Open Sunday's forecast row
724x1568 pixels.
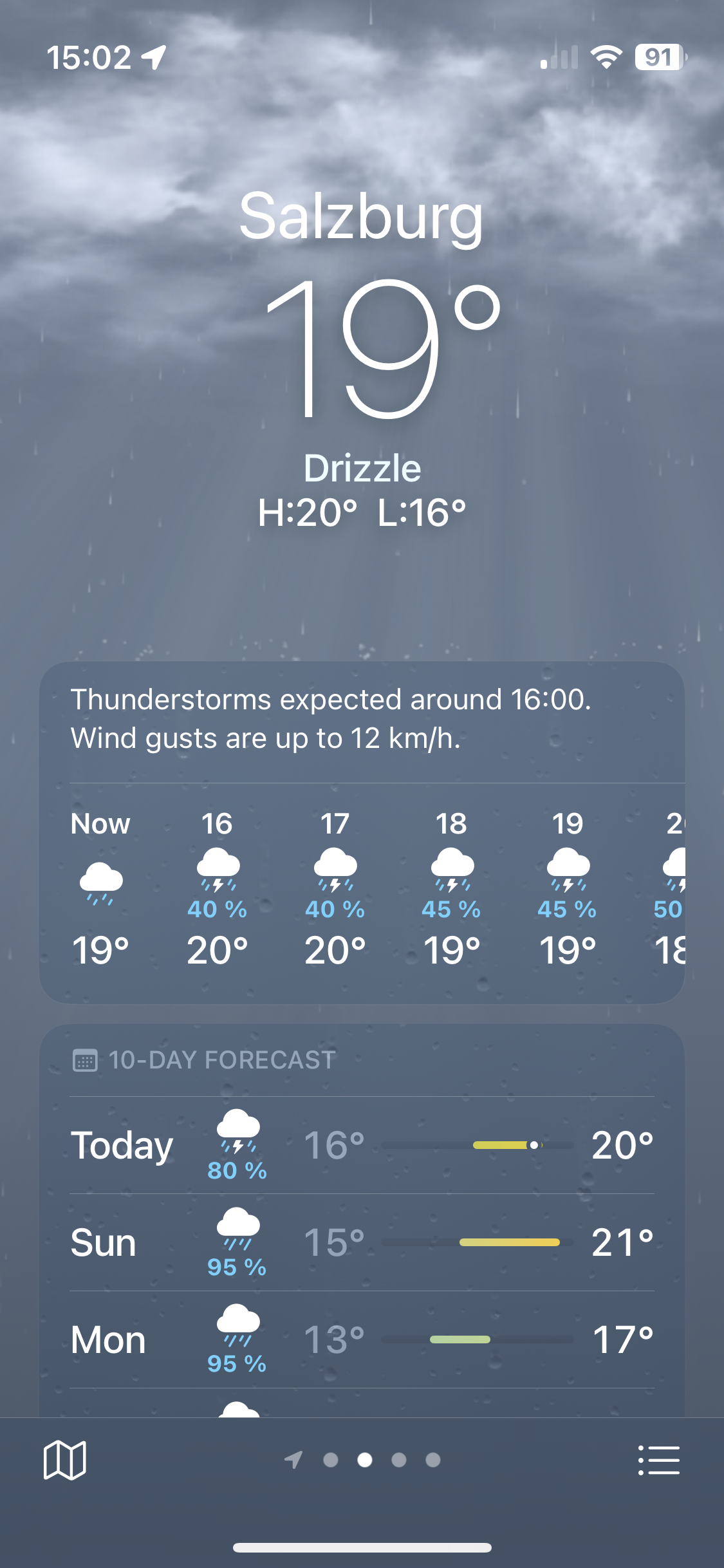362,1243
